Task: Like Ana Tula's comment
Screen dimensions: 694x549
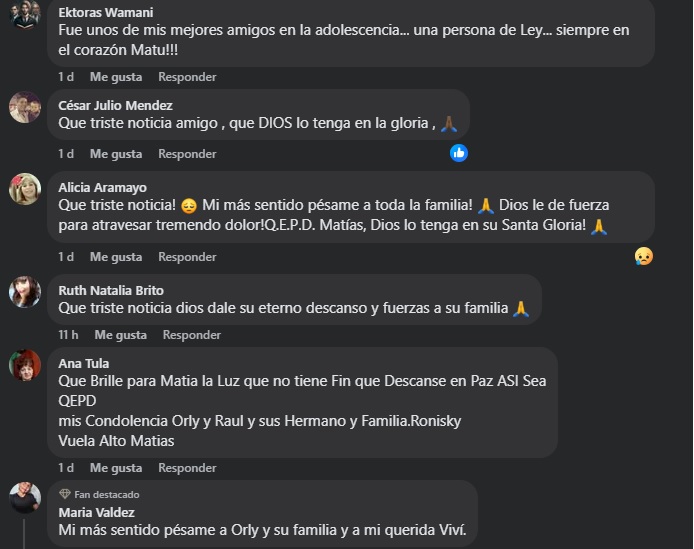Action: pyautogui.click(x=115, y=468)
